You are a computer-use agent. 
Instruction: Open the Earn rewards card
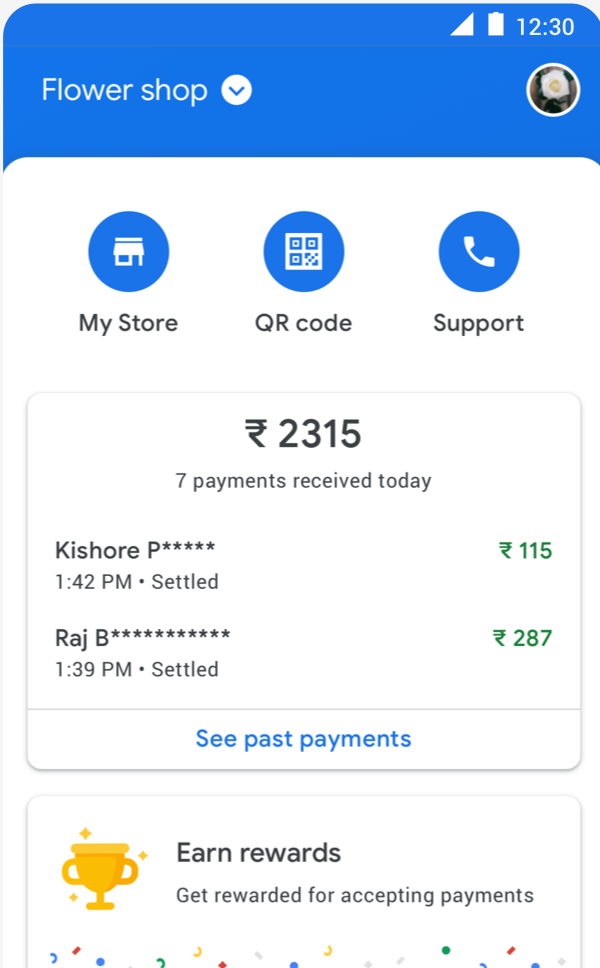pyautogui.click(x=303, y=870)
